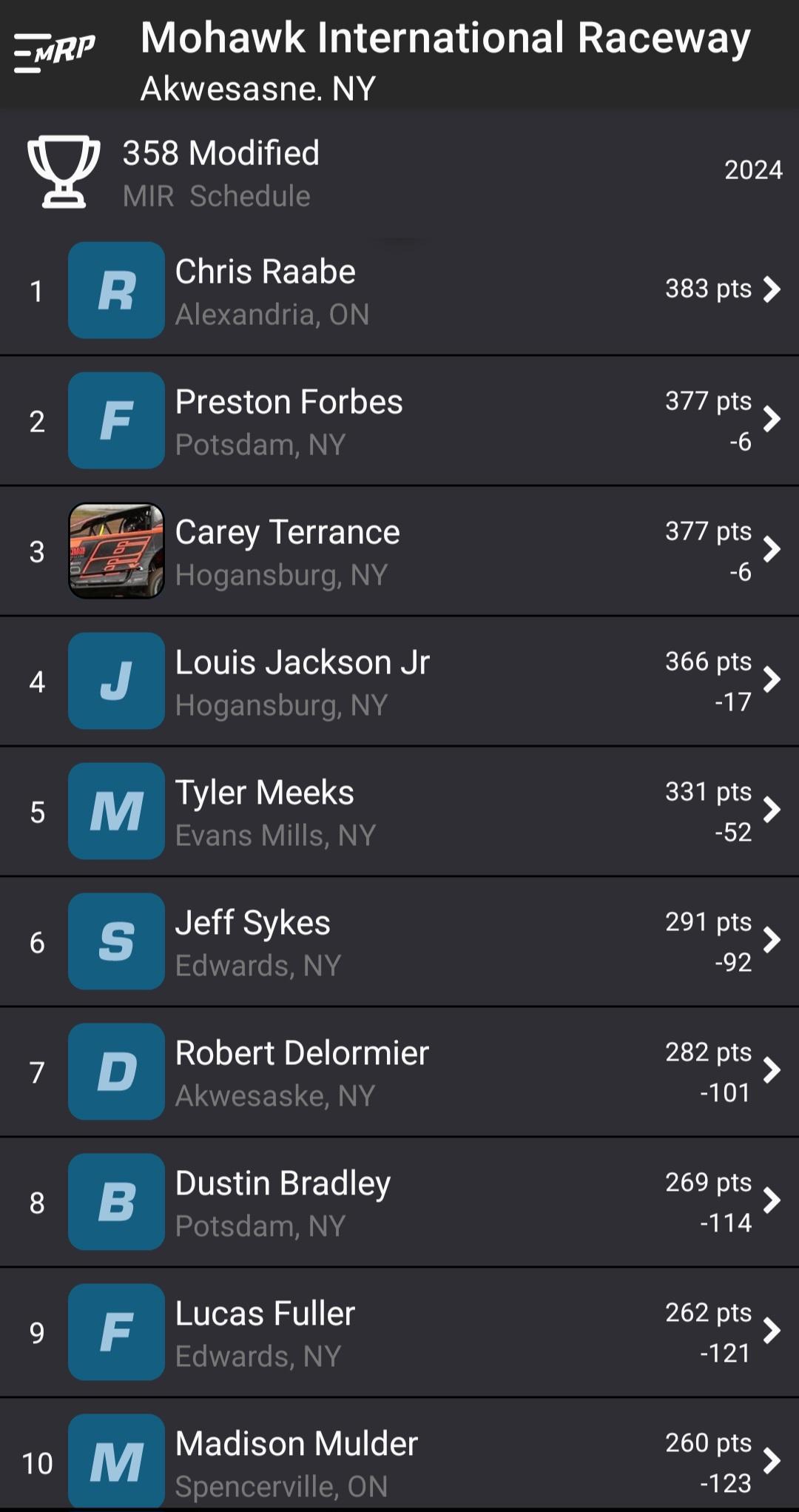Select Jeff Sykes' S avatar icon
Viewport: 799px width, 1512px height.
pos(115,941)
